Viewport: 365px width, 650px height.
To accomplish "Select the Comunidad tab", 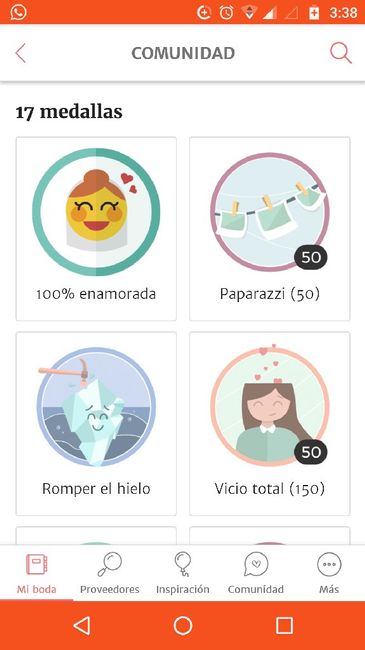I will tap(256, 573).
